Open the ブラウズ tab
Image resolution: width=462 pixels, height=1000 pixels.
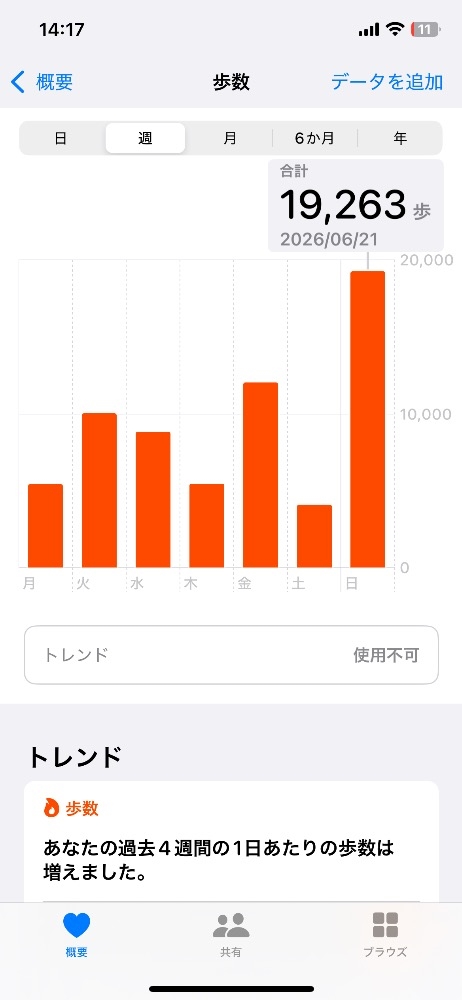[385, 934]
